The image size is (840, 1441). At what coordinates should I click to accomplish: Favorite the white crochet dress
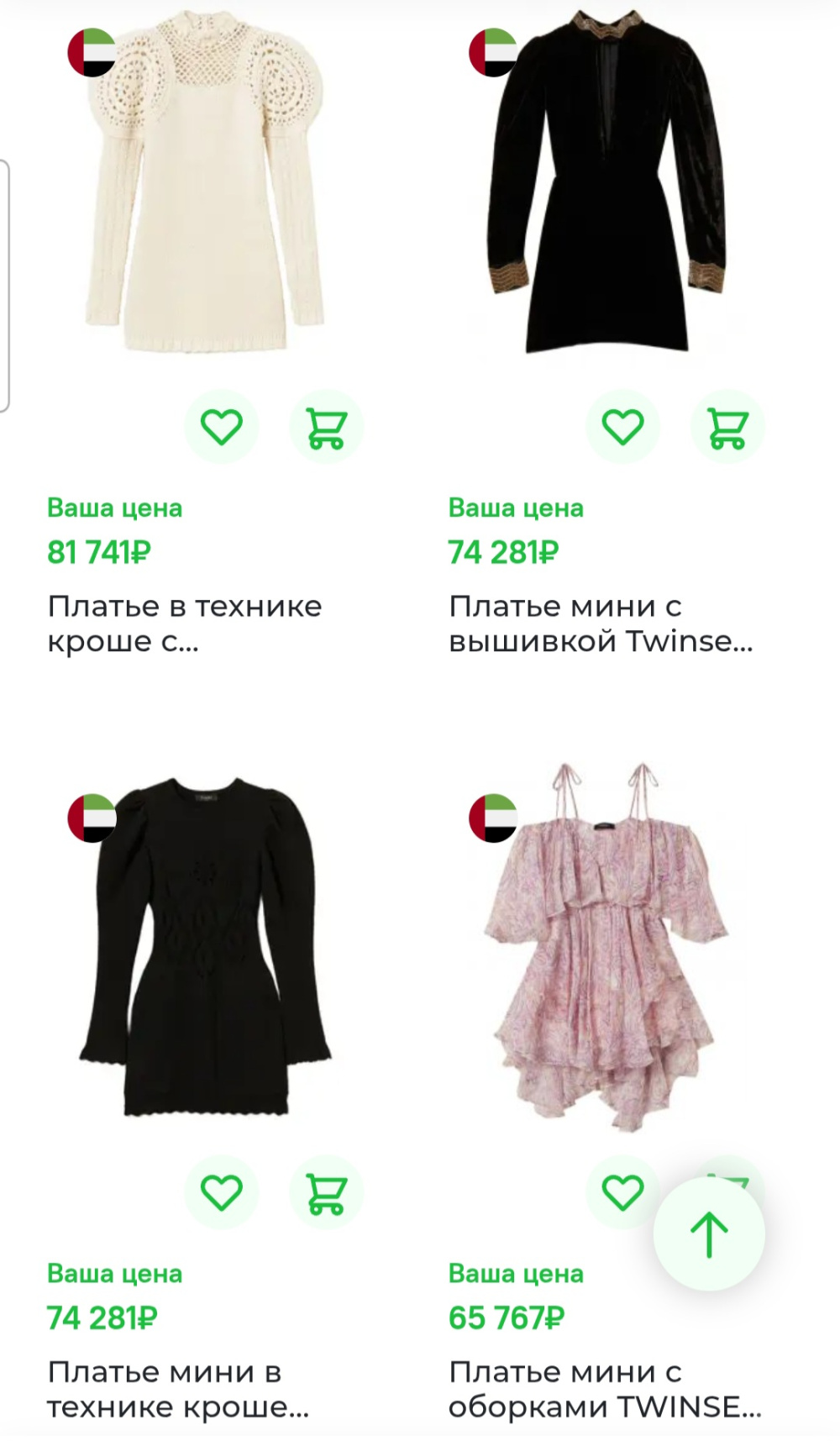[222, 427]
